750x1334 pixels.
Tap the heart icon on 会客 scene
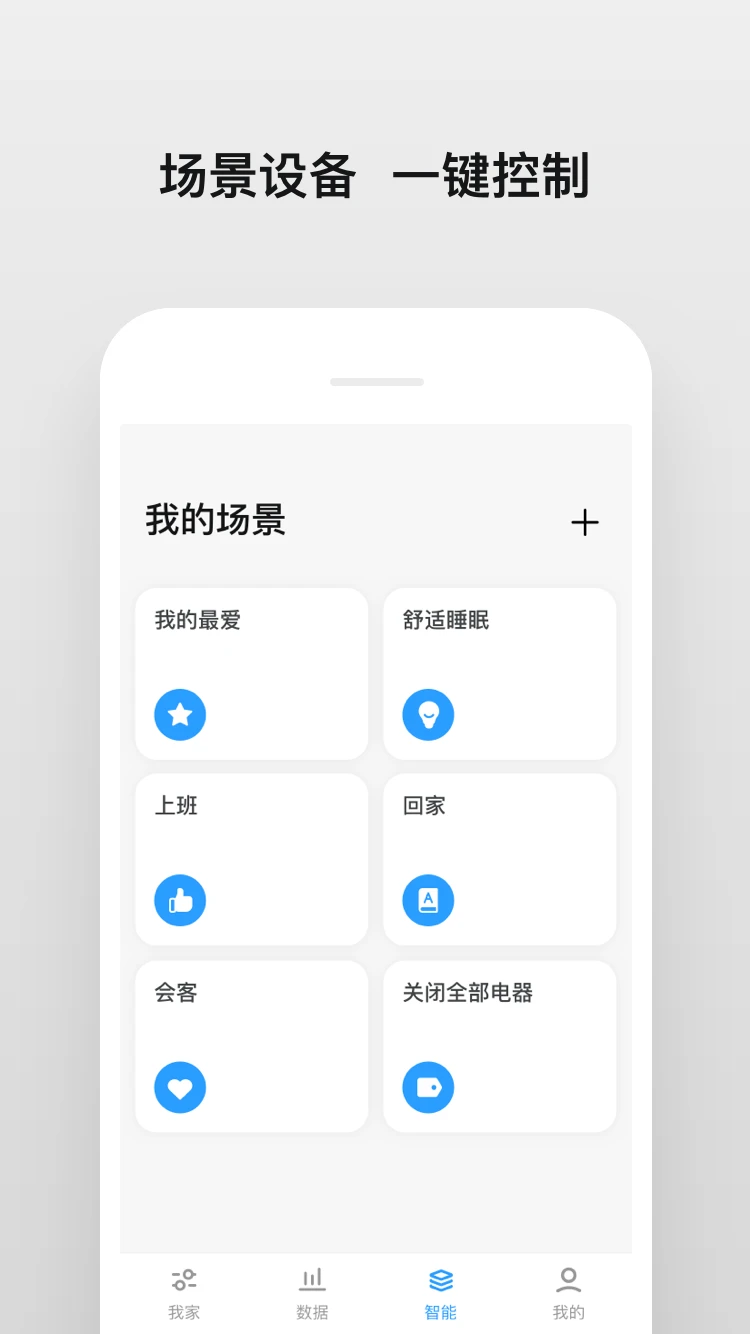(180, 1087)
